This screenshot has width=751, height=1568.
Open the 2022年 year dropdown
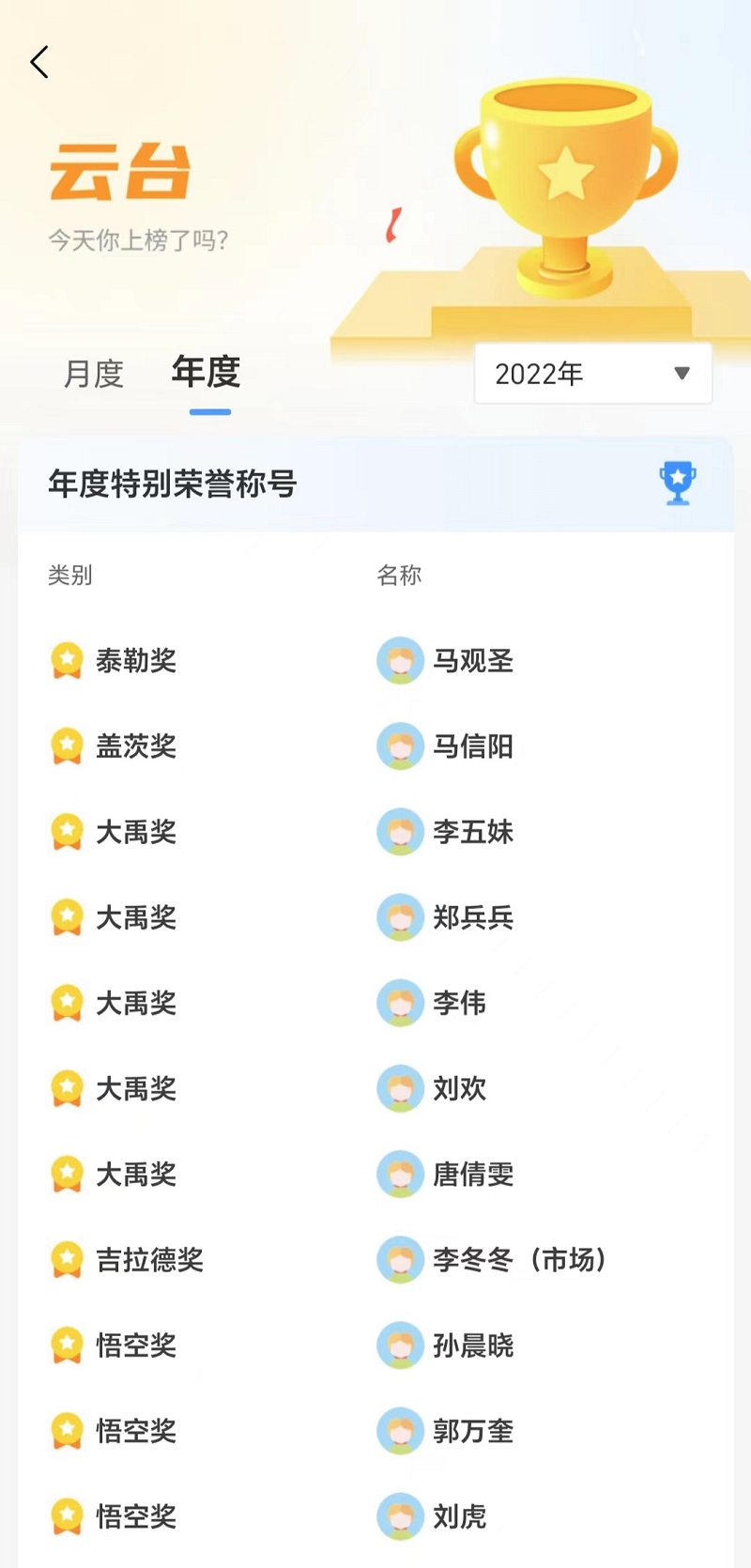coord(593,374)
